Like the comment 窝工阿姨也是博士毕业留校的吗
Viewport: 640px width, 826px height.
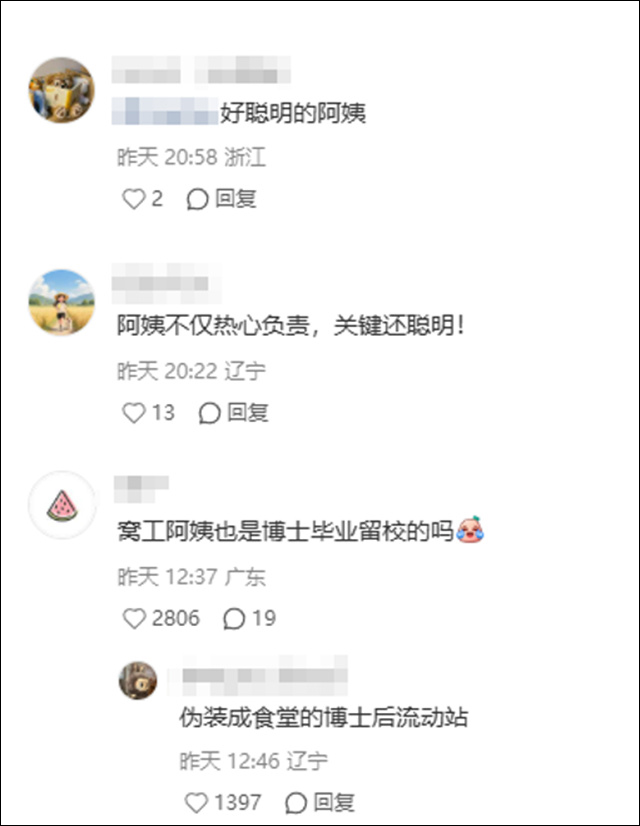click(134, 619)
